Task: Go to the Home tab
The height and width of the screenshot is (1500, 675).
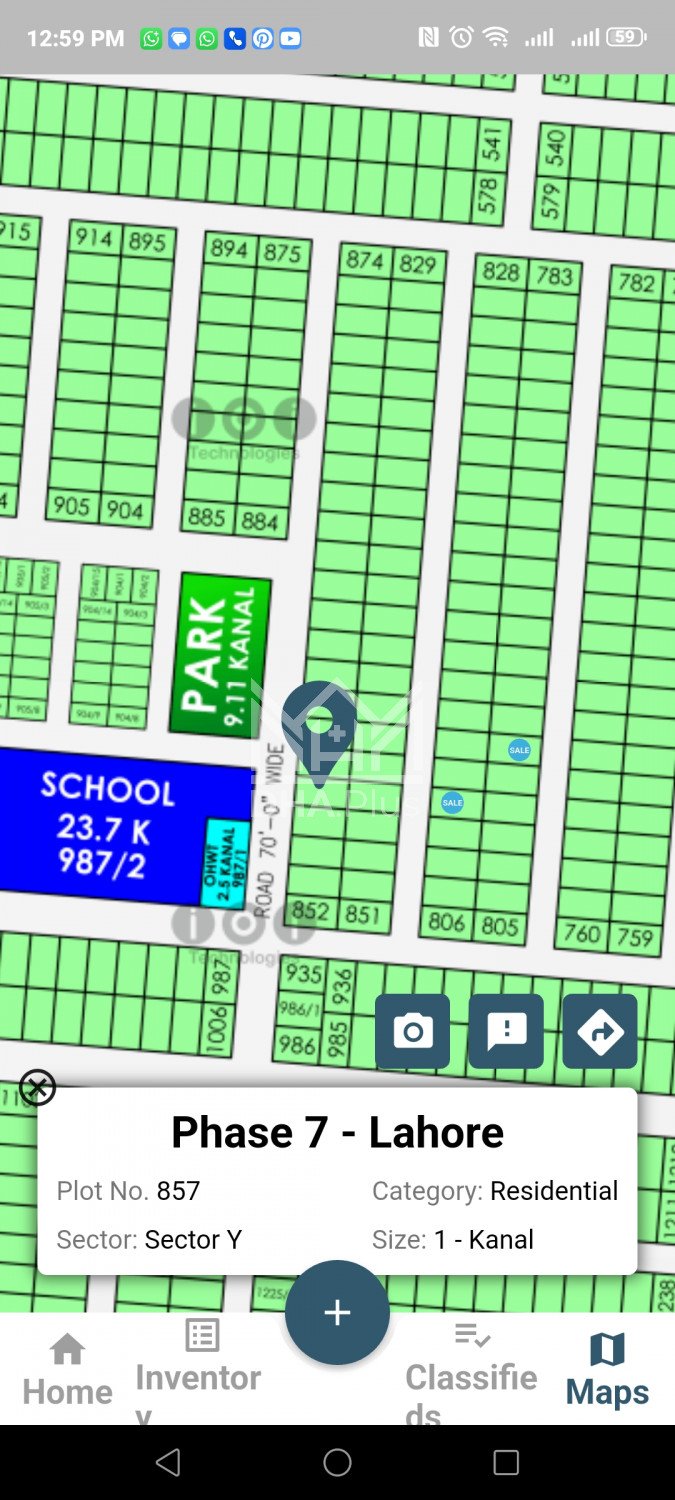Action: 67,1370
